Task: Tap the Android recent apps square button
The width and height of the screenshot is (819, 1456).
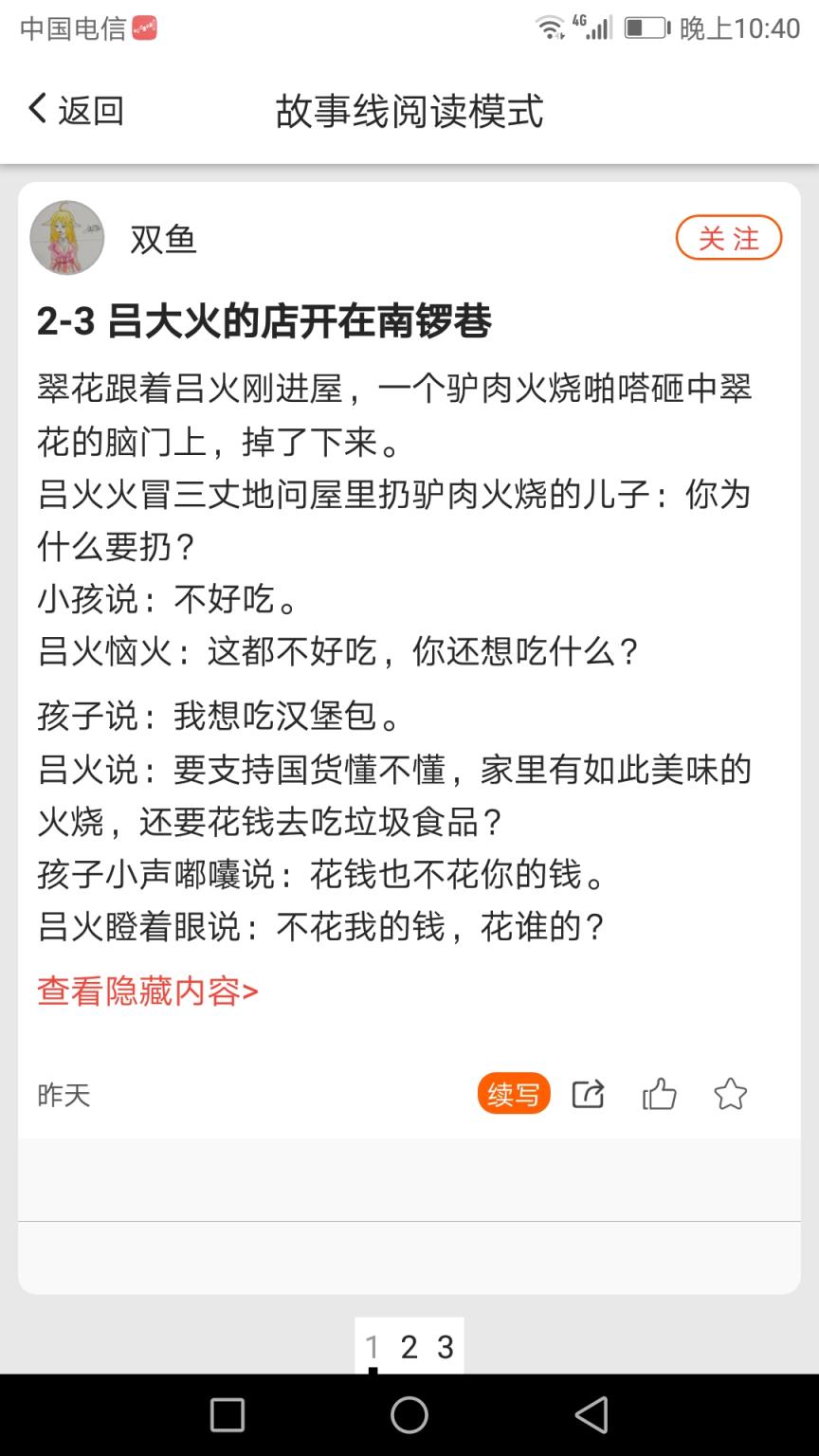Action: [226, 1417]
